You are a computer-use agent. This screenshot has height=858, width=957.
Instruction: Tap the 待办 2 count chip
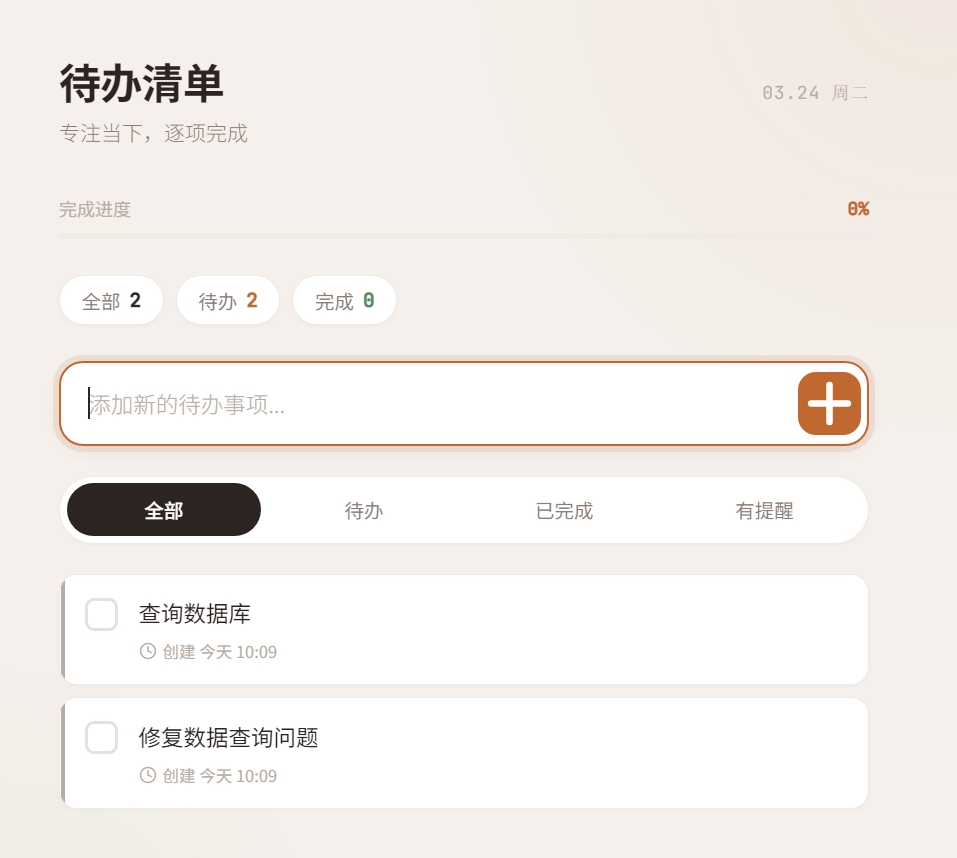pos(228,301)
